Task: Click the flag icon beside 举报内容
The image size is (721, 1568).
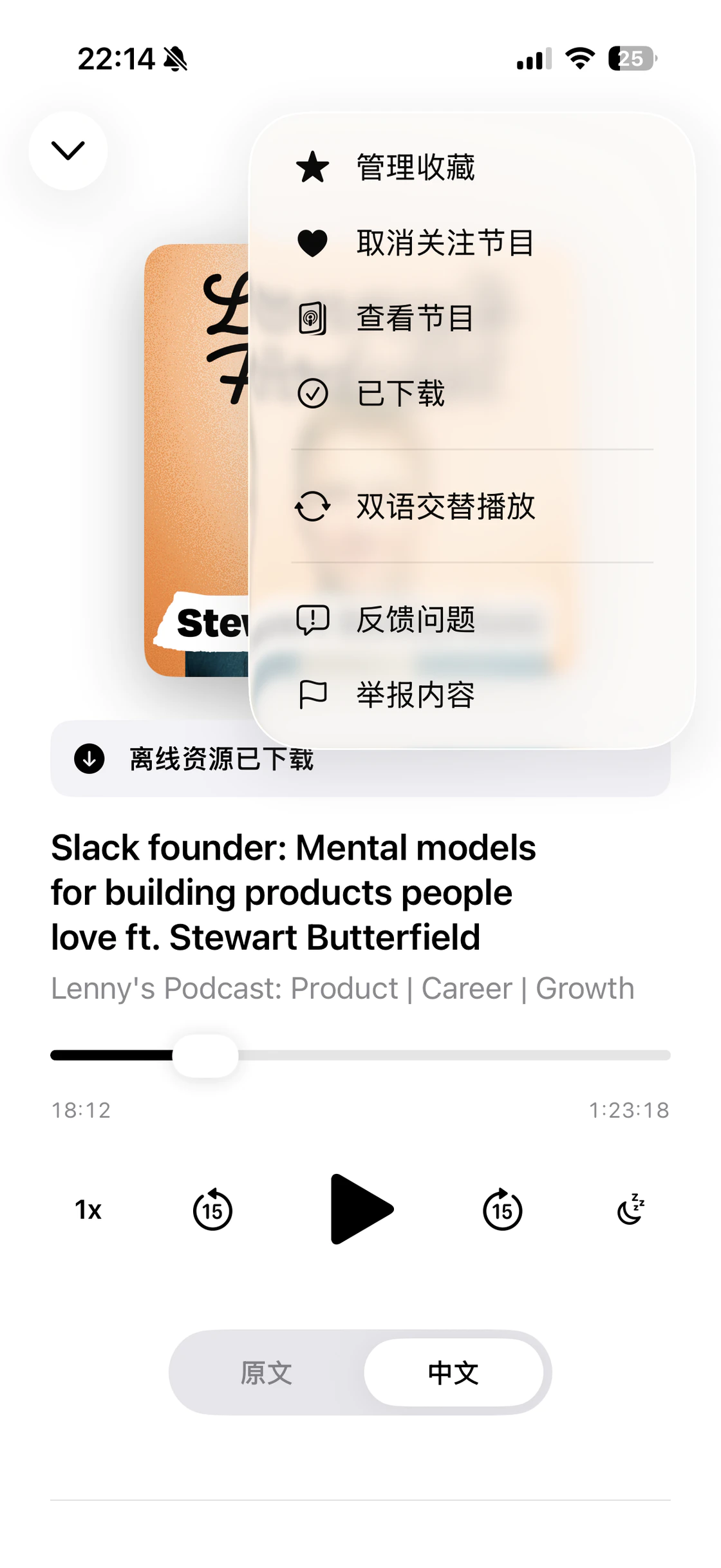Action: pos(312,695)
